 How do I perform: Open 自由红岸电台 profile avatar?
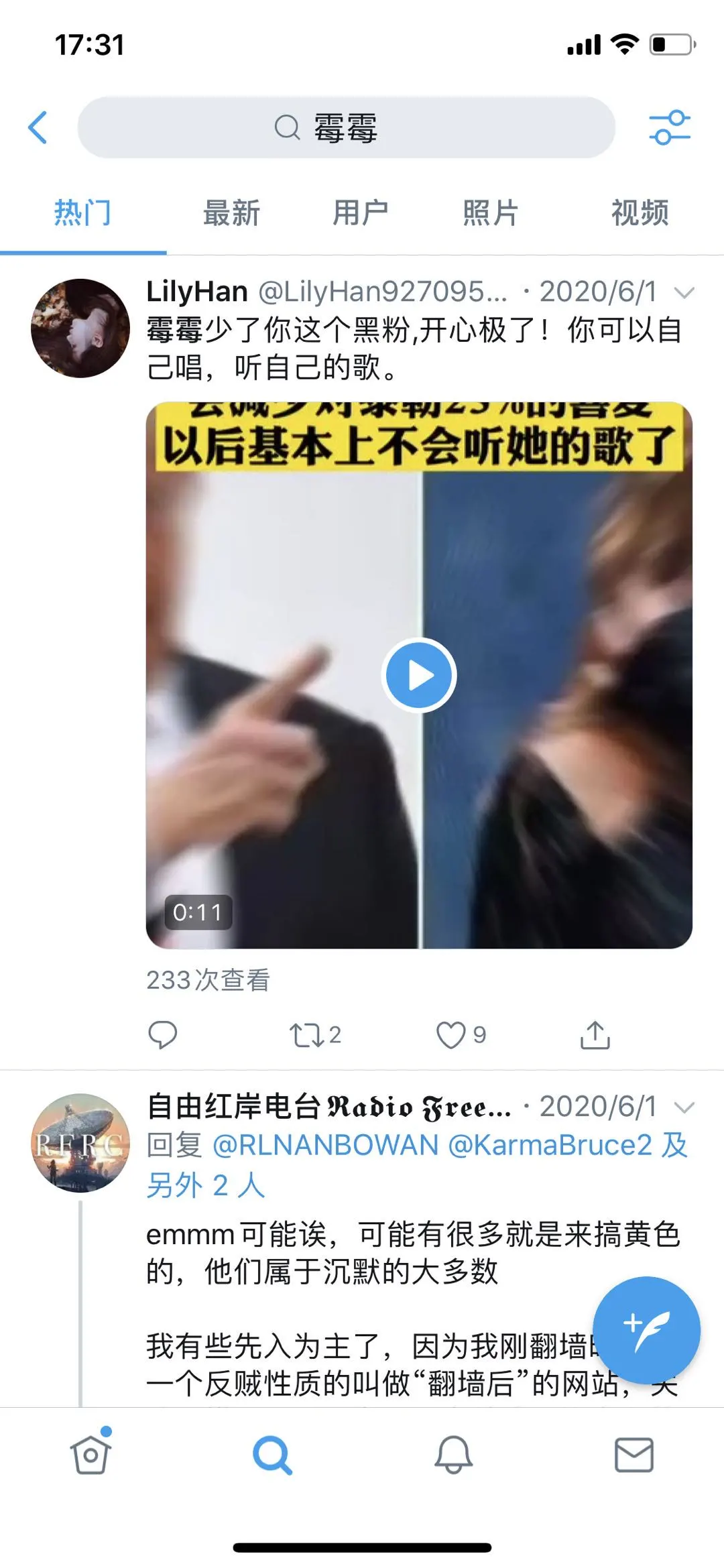80,1143
